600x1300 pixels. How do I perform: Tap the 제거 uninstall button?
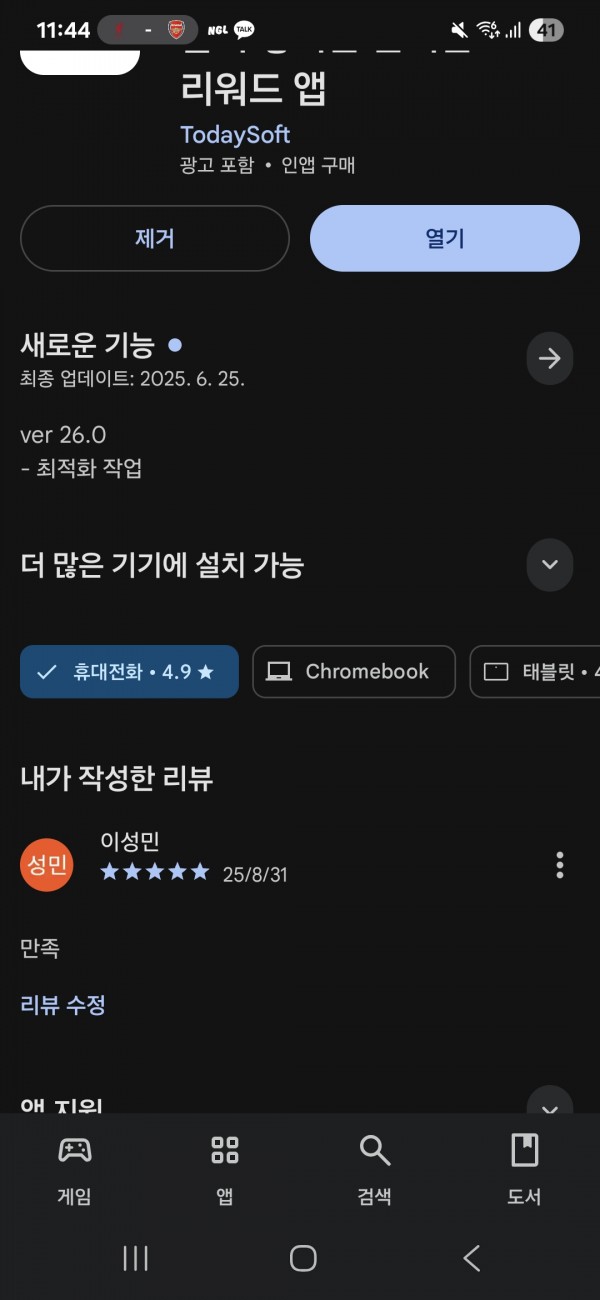[x=155, y=238]
